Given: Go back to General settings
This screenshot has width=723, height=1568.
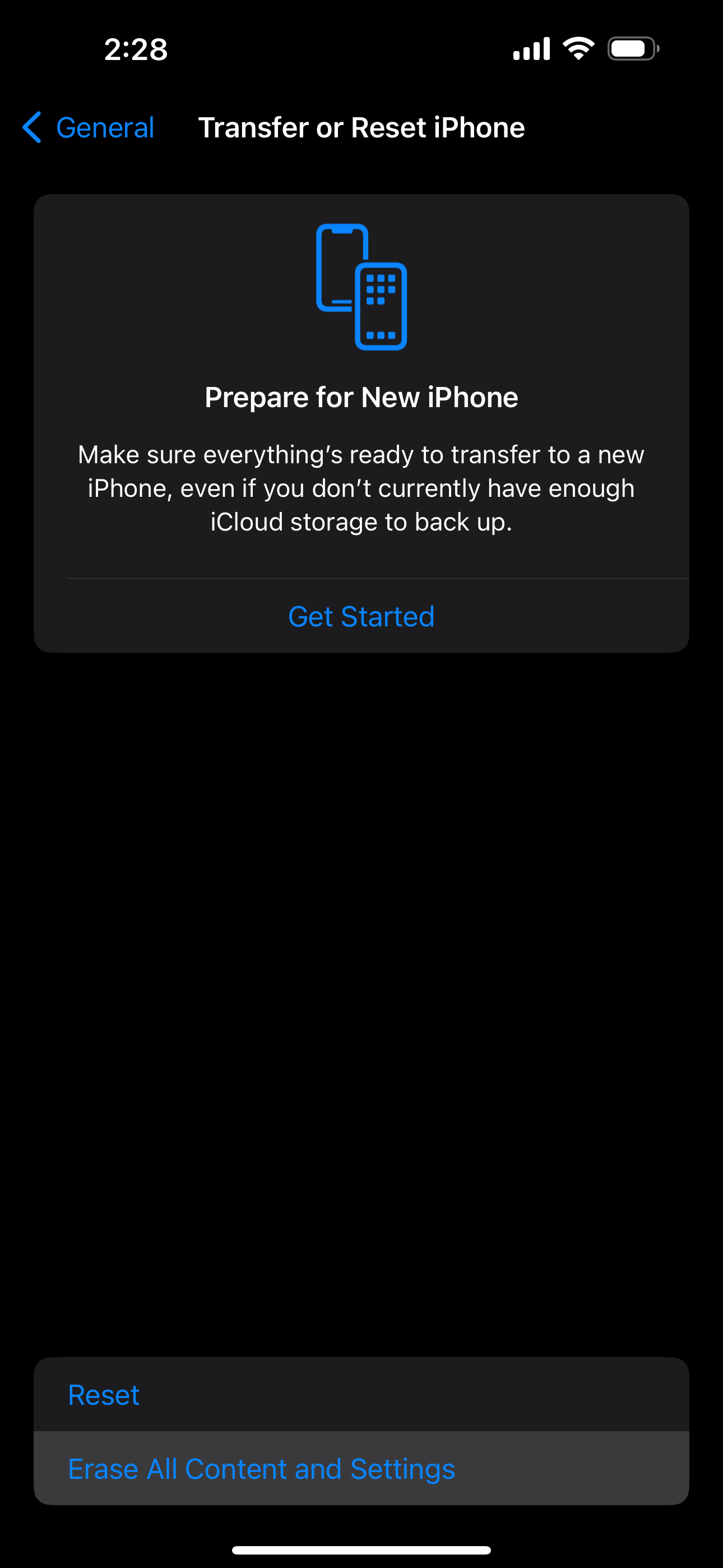Looking at the screenshot, I should click(x=89, y=128).
